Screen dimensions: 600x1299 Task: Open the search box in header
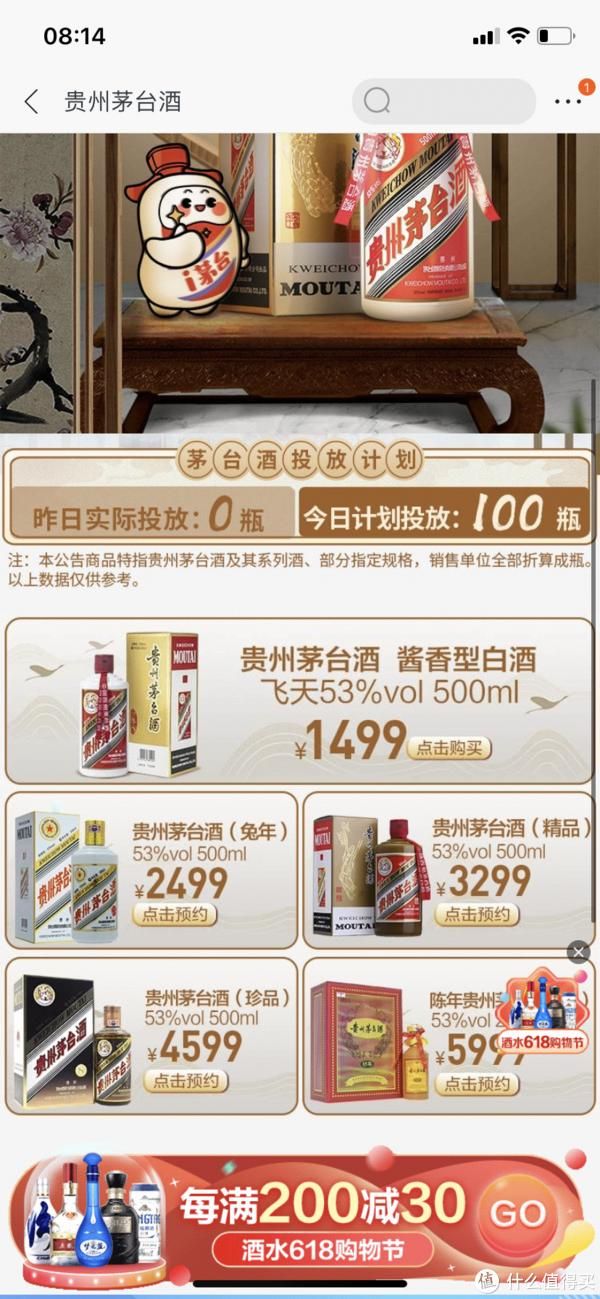click(x=442, y=101)
